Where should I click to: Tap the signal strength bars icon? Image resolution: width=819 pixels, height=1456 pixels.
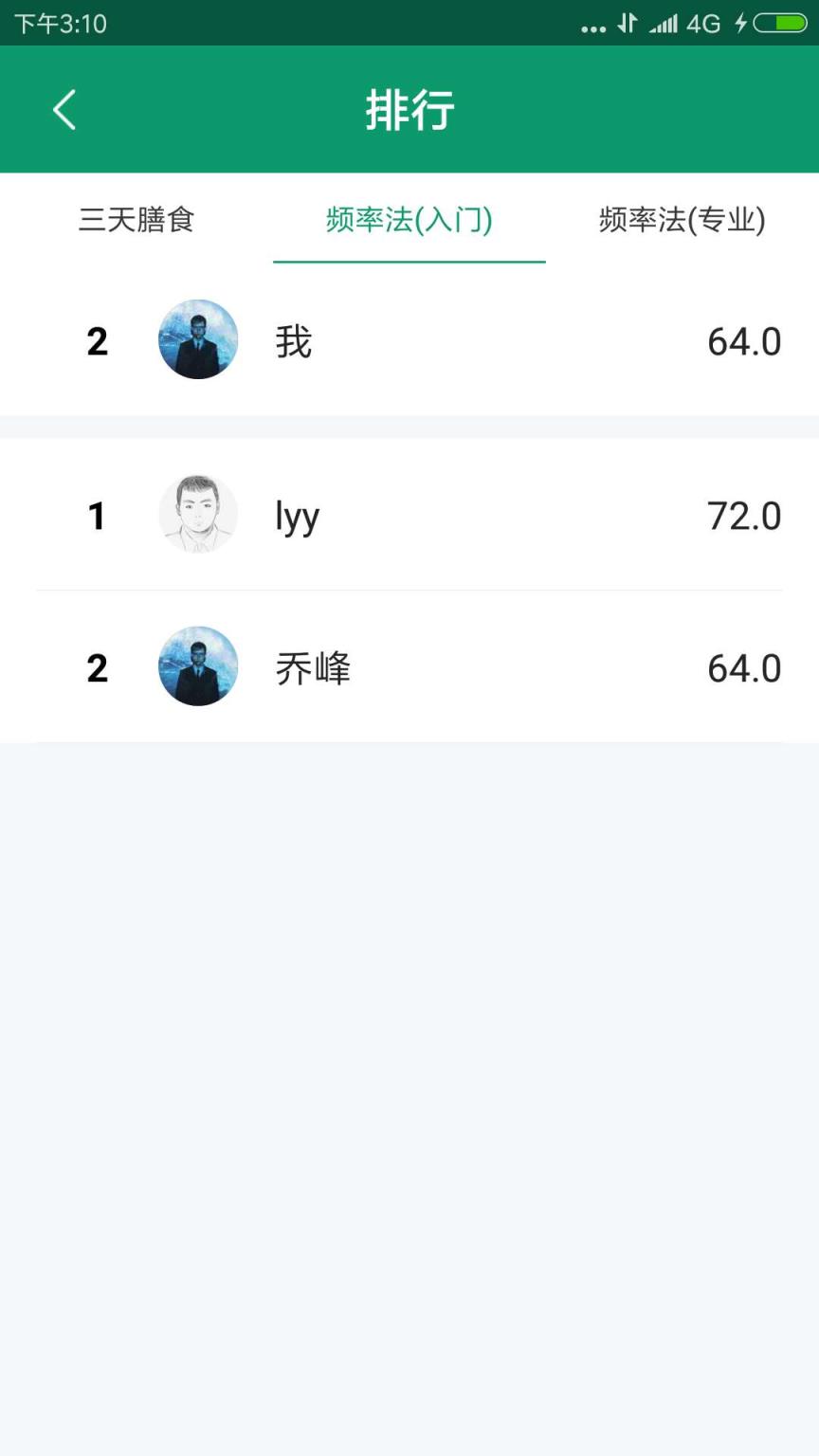point(664,25)
